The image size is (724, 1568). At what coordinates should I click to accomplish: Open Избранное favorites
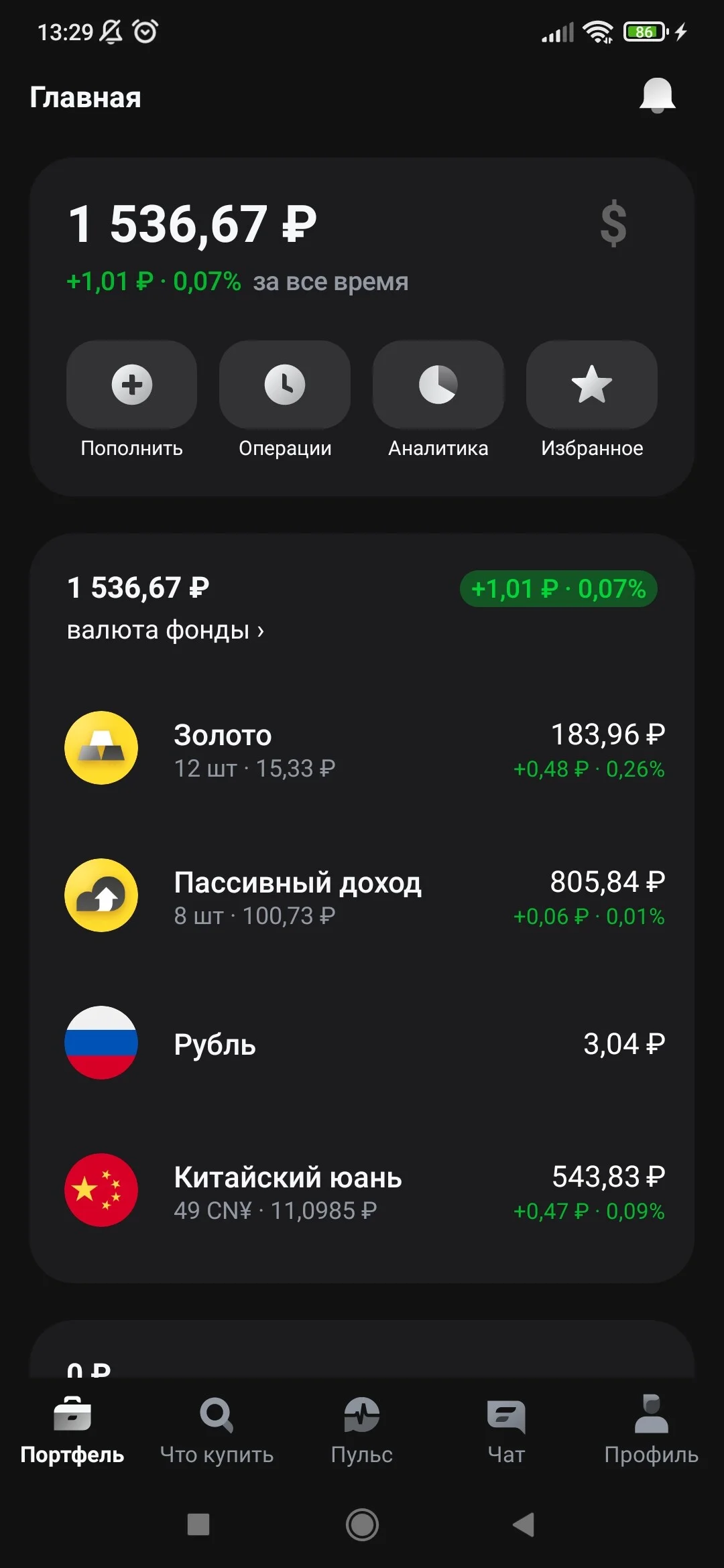click(x=592, y=400)
